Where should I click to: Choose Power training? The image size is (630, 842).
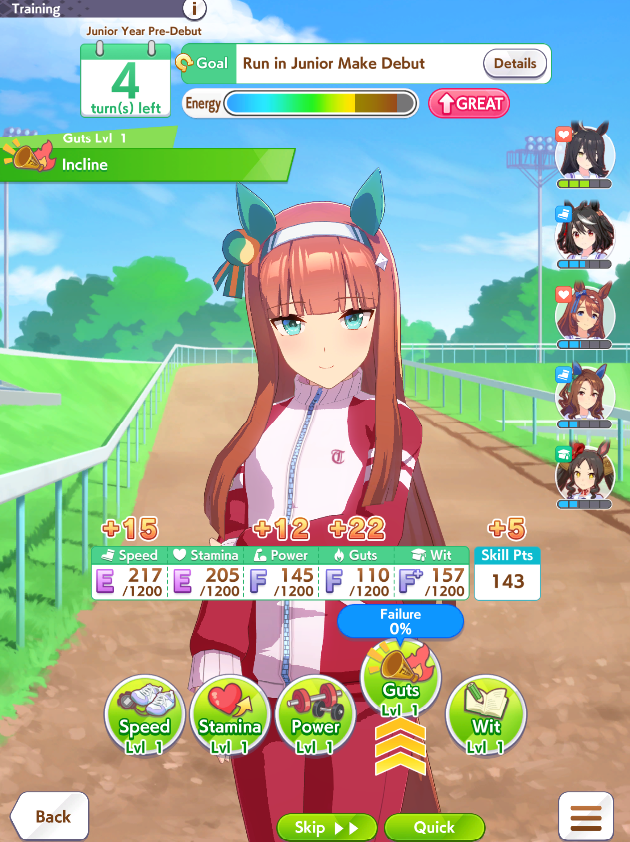point(315,714)
